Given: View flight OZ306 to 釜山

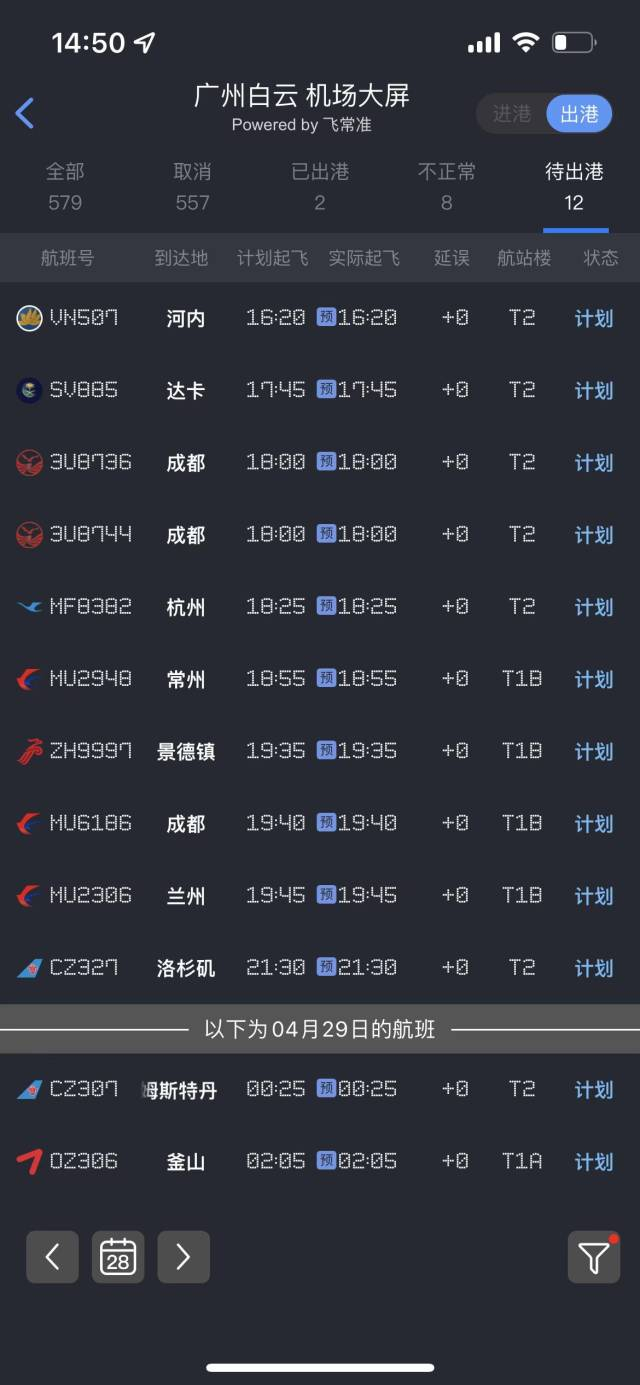Looking at the screenshot, I should pos(320,1161).
